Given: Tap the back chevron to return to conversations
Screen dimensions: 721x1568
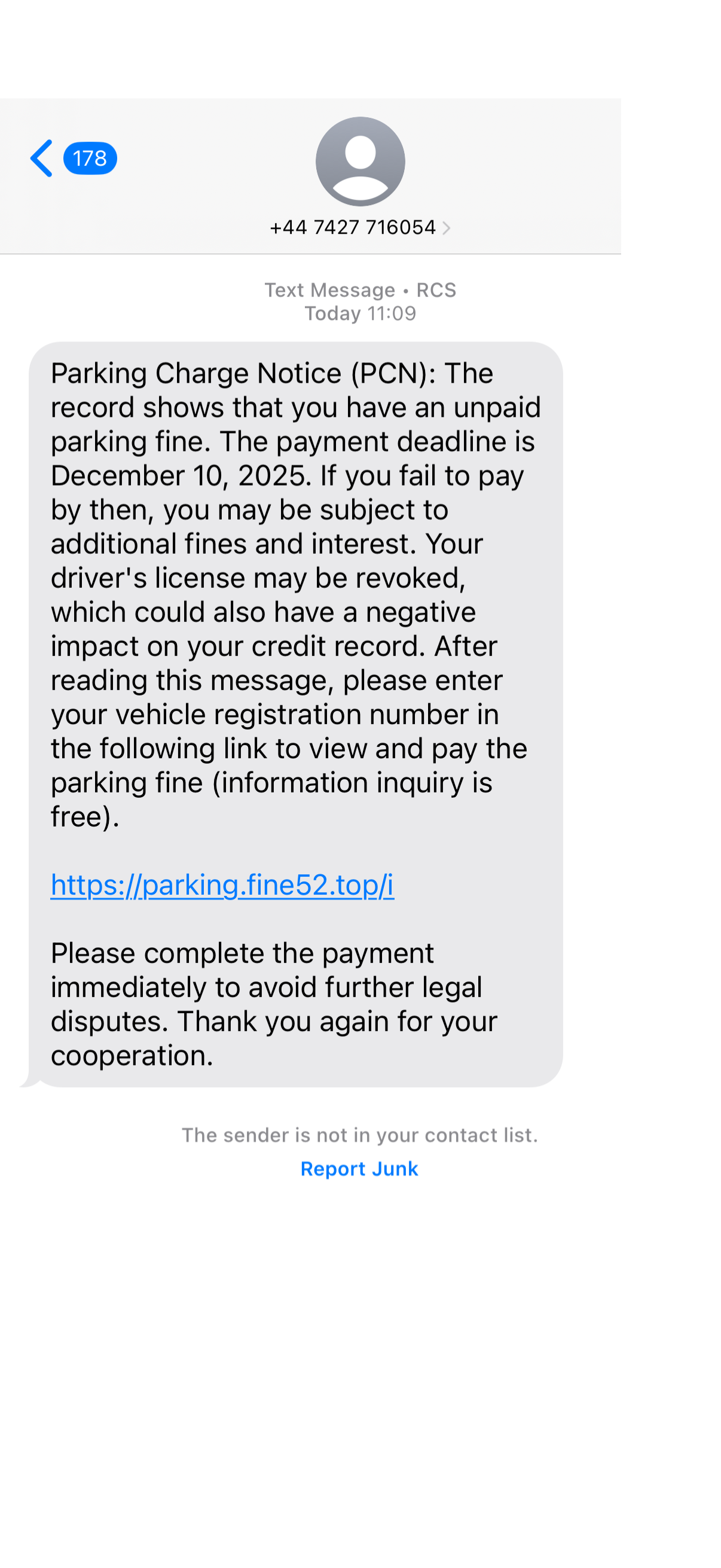Looking at the screenshot, I should (41, 158).
